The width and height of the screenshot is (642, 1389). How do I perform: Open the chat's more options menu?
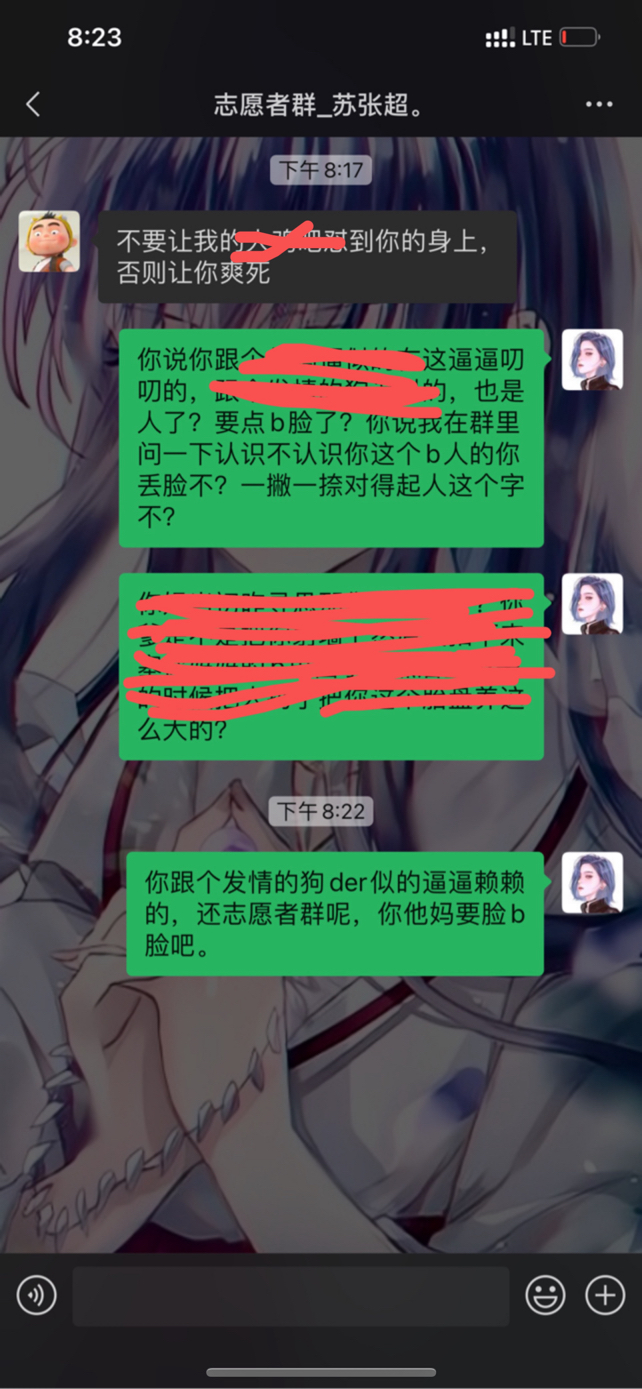coord(599,105)
